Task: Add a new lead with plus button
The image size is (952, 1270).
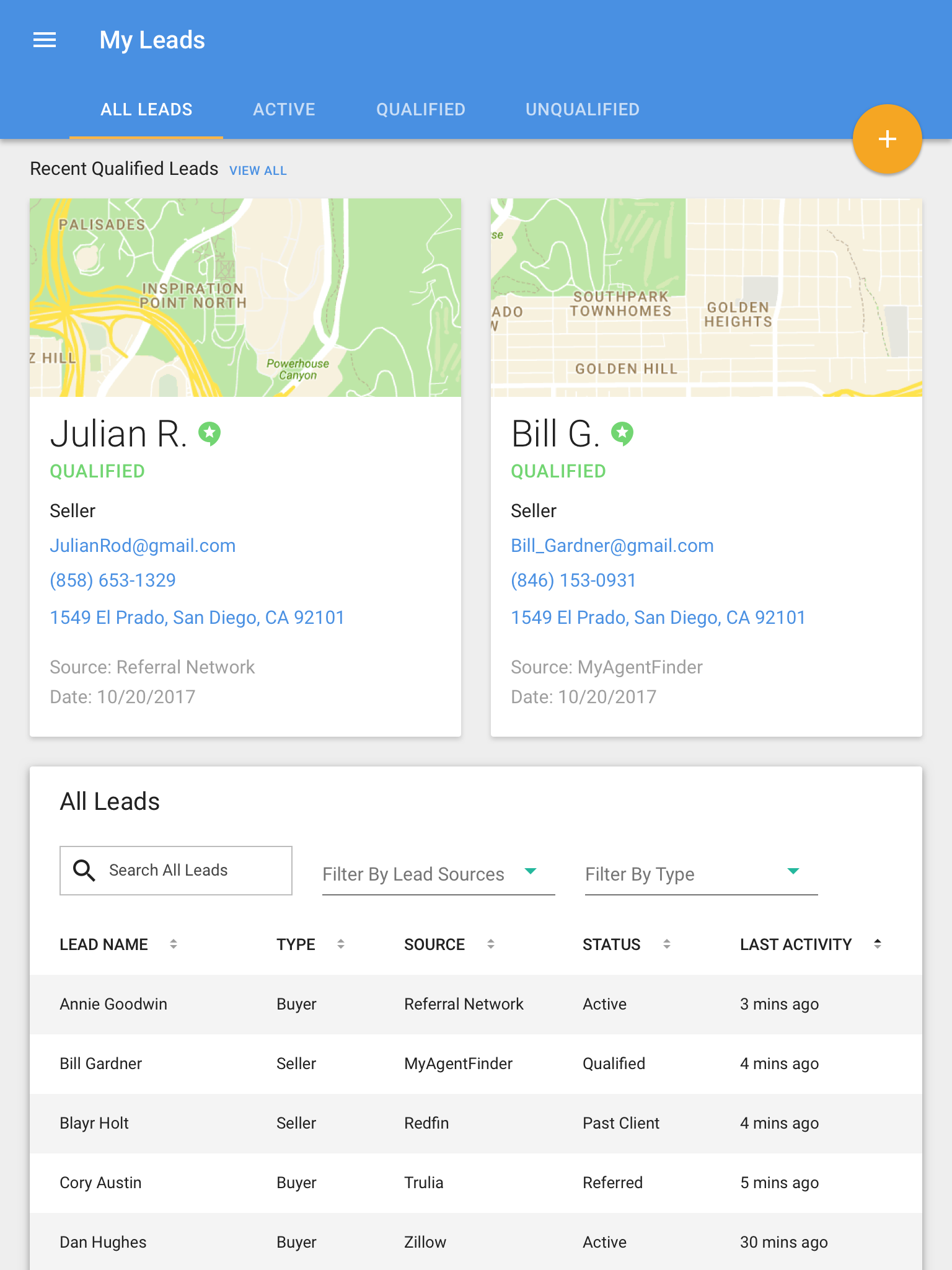Action: 887,139
